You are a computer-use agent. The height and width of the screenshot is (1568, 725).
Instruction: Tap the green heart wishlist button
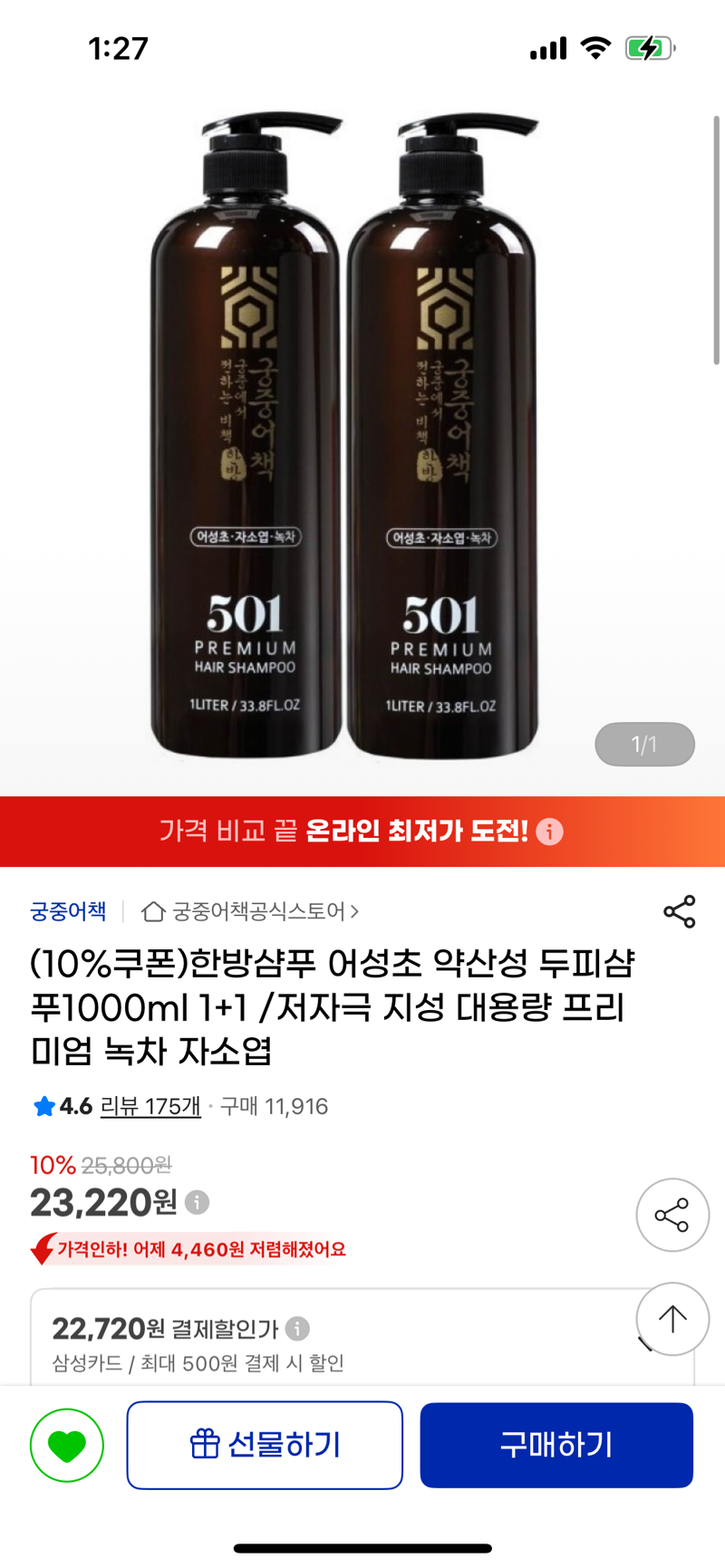tap(67, 1445)
